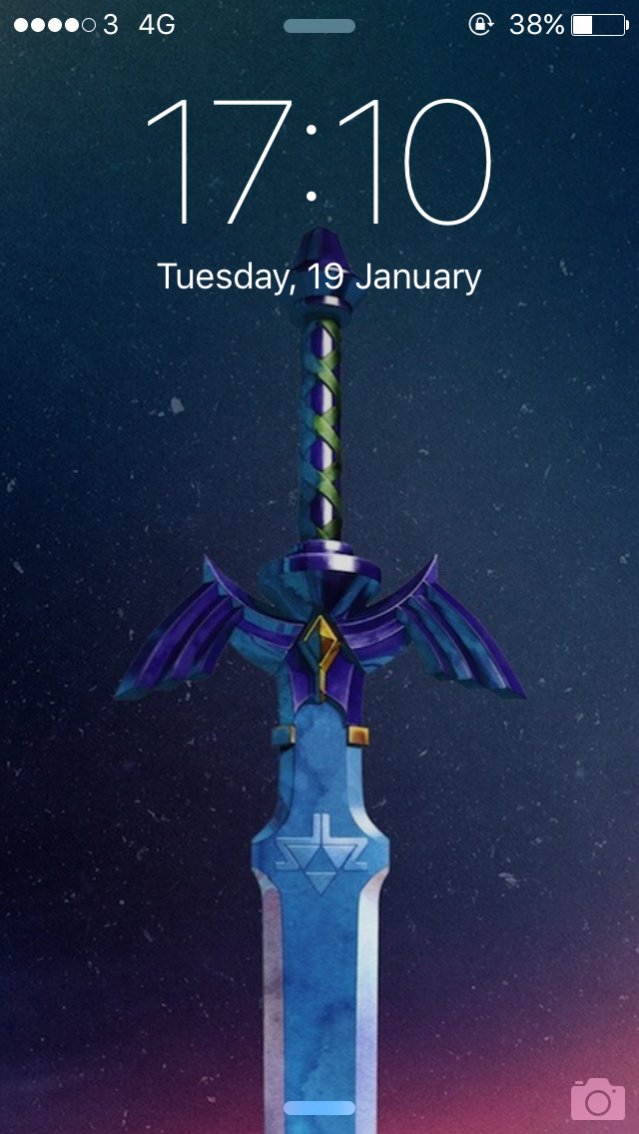This screenshot has width=639, height=1134.
Task: Tap the camera shortcut icon
Action: click(598, 1099)
